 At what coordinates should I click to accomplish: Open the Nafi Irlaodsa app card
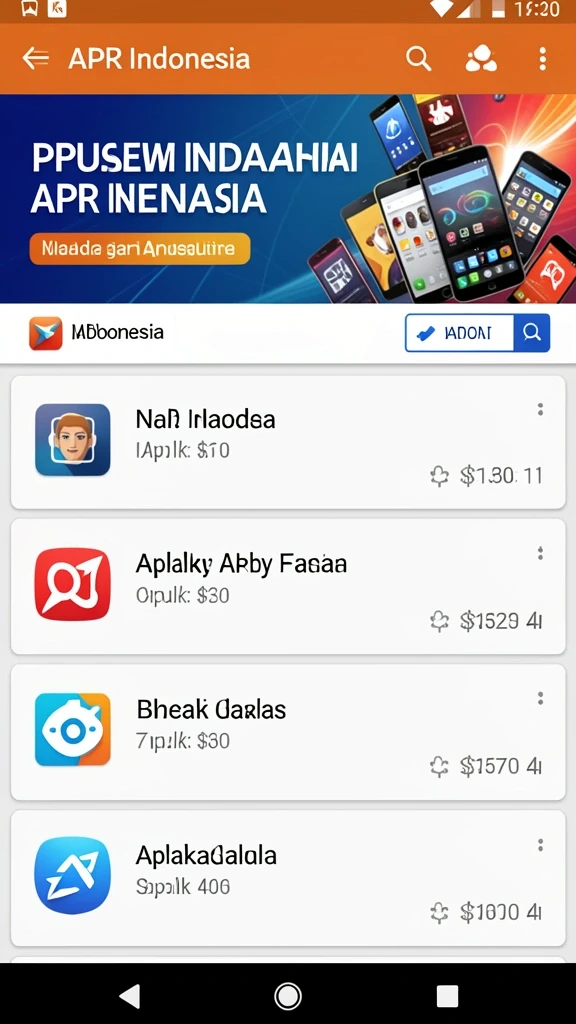288,442
